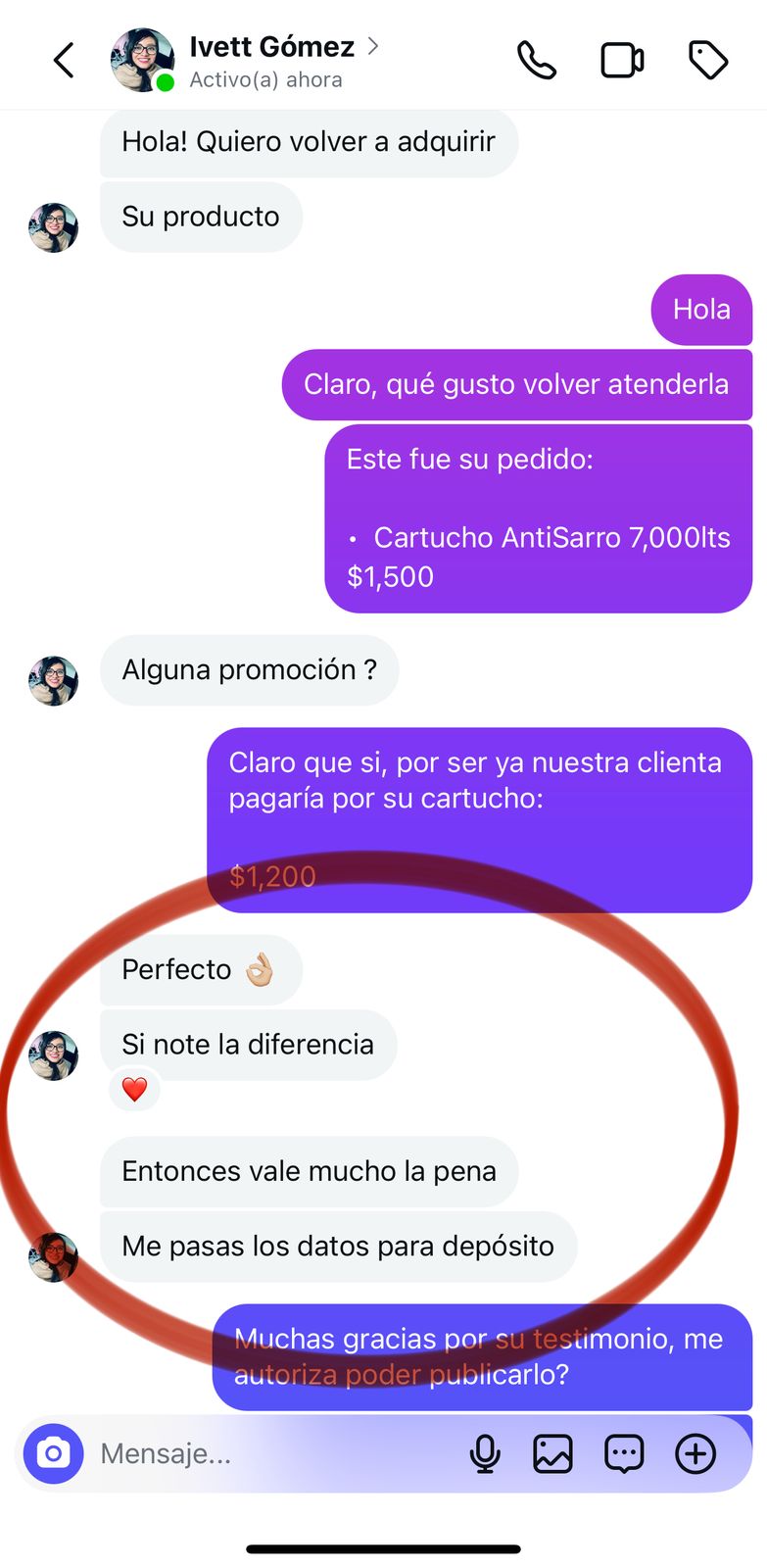Screen dimensions: 767x1568
Task: Open saved replies chat bubble icon
Action: pyautogui.click(x=624, y=1453)
